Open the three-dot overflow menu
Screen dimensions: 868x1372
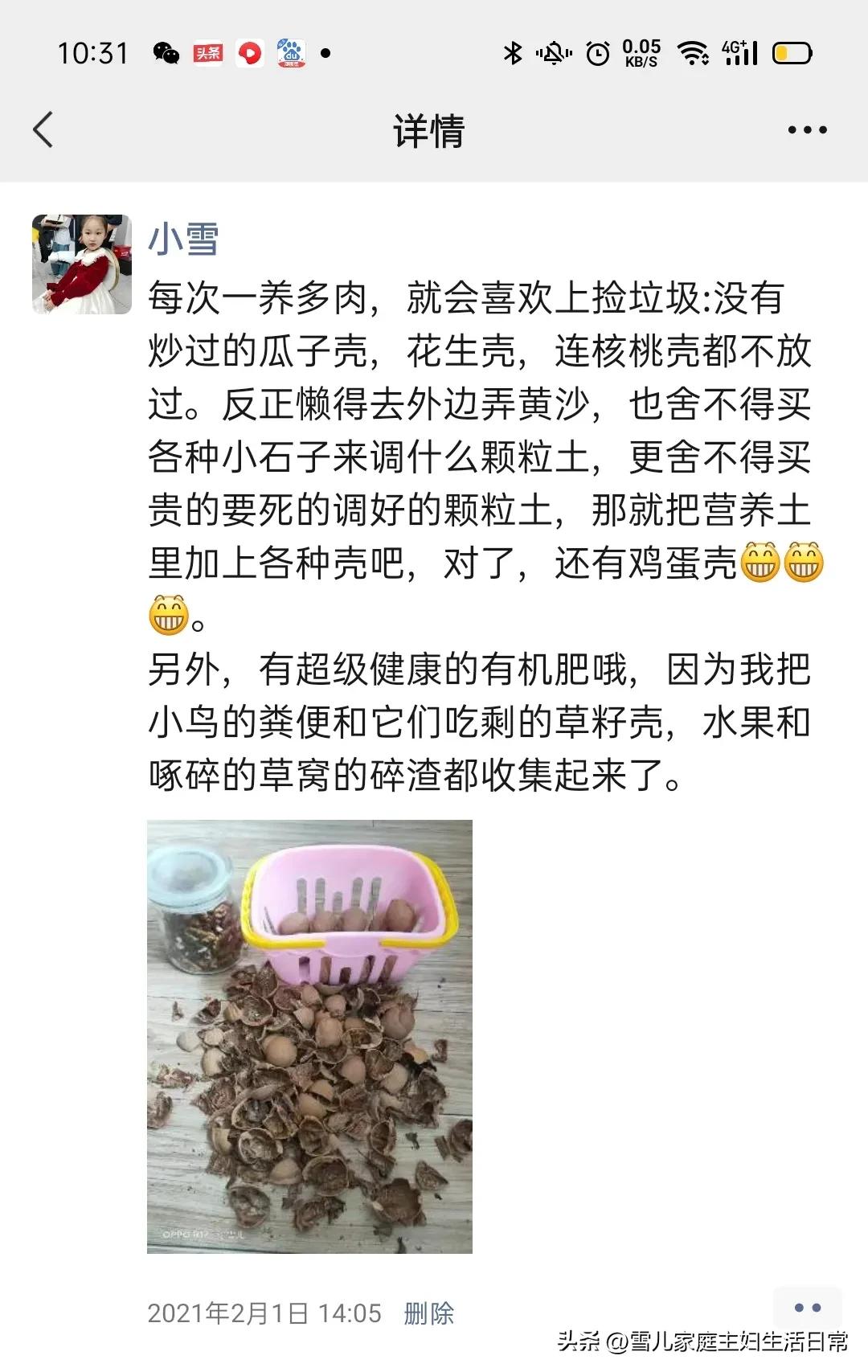click(807, 130)
